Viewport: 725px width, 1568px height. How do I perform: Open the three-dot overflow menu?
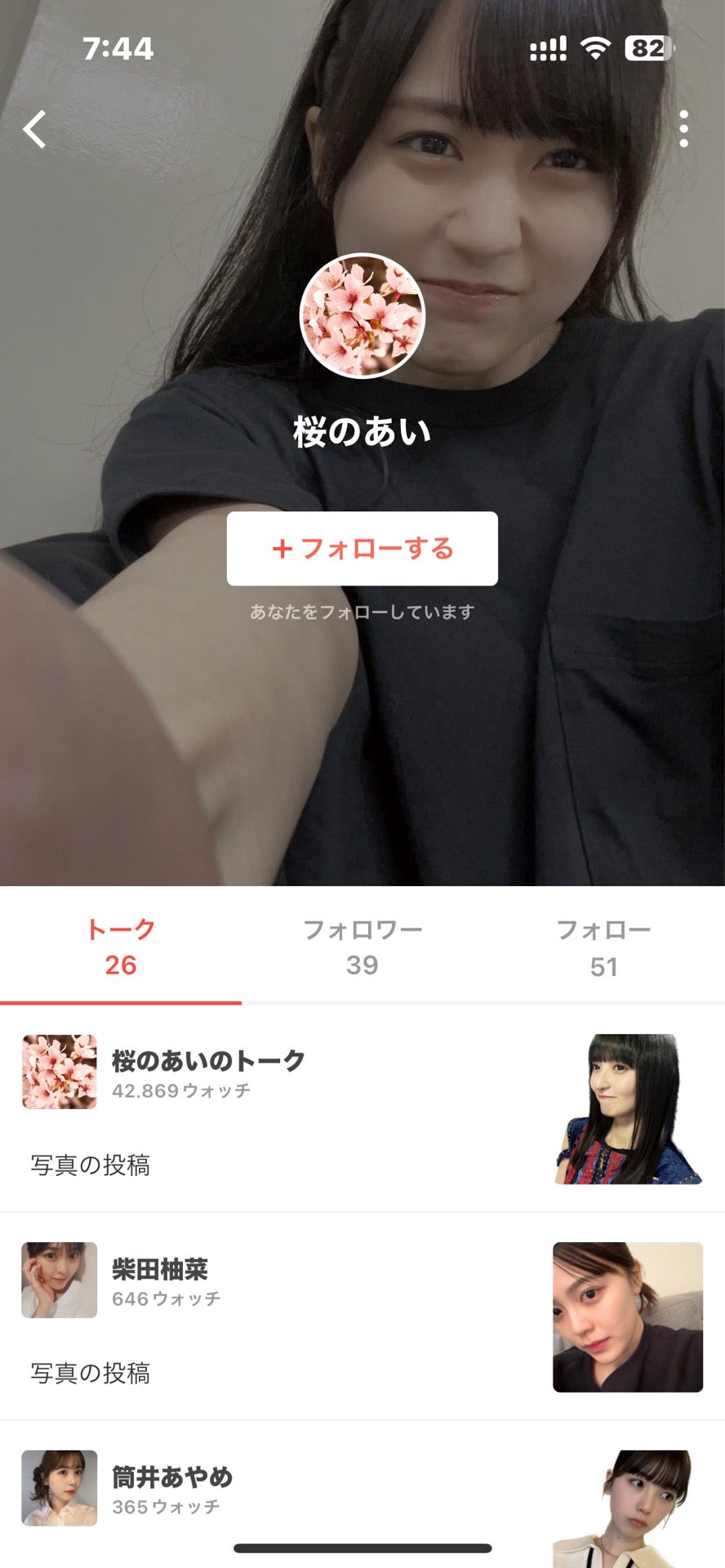pyautogui.click(x=683, y=129)
